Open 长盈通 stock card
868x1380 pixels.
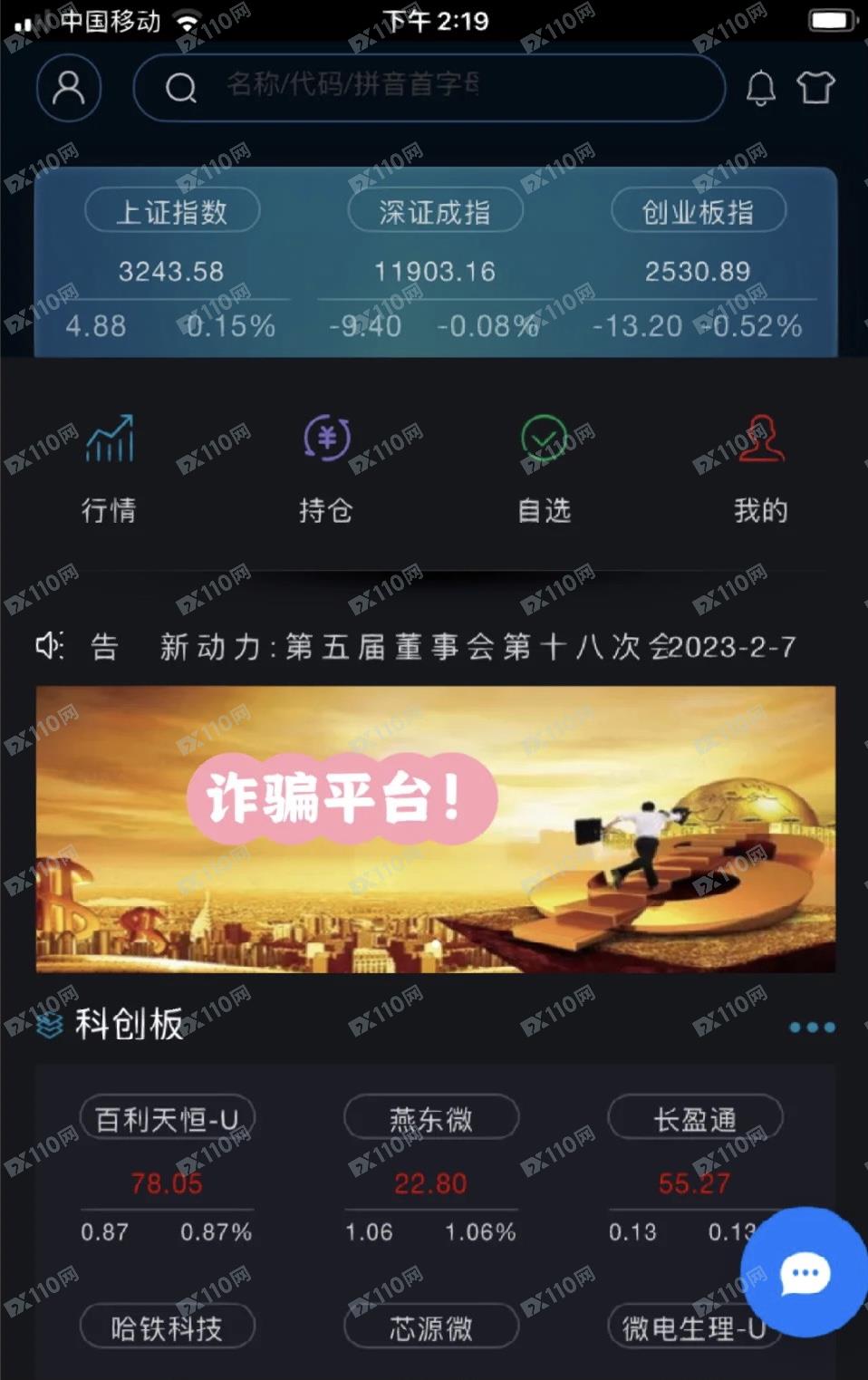pos(694,1119)
